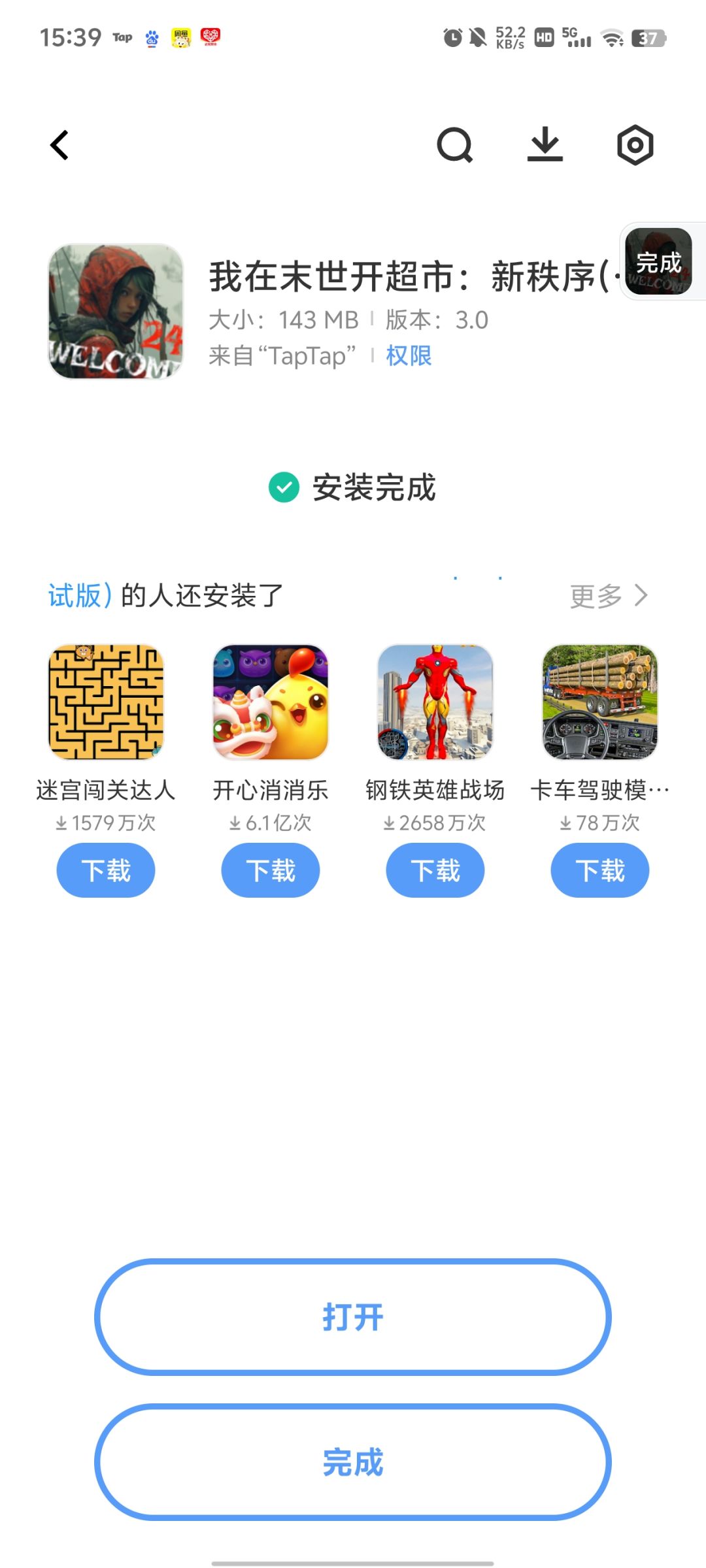Tap the floating 完成 app bubble

tap(658, 261)
